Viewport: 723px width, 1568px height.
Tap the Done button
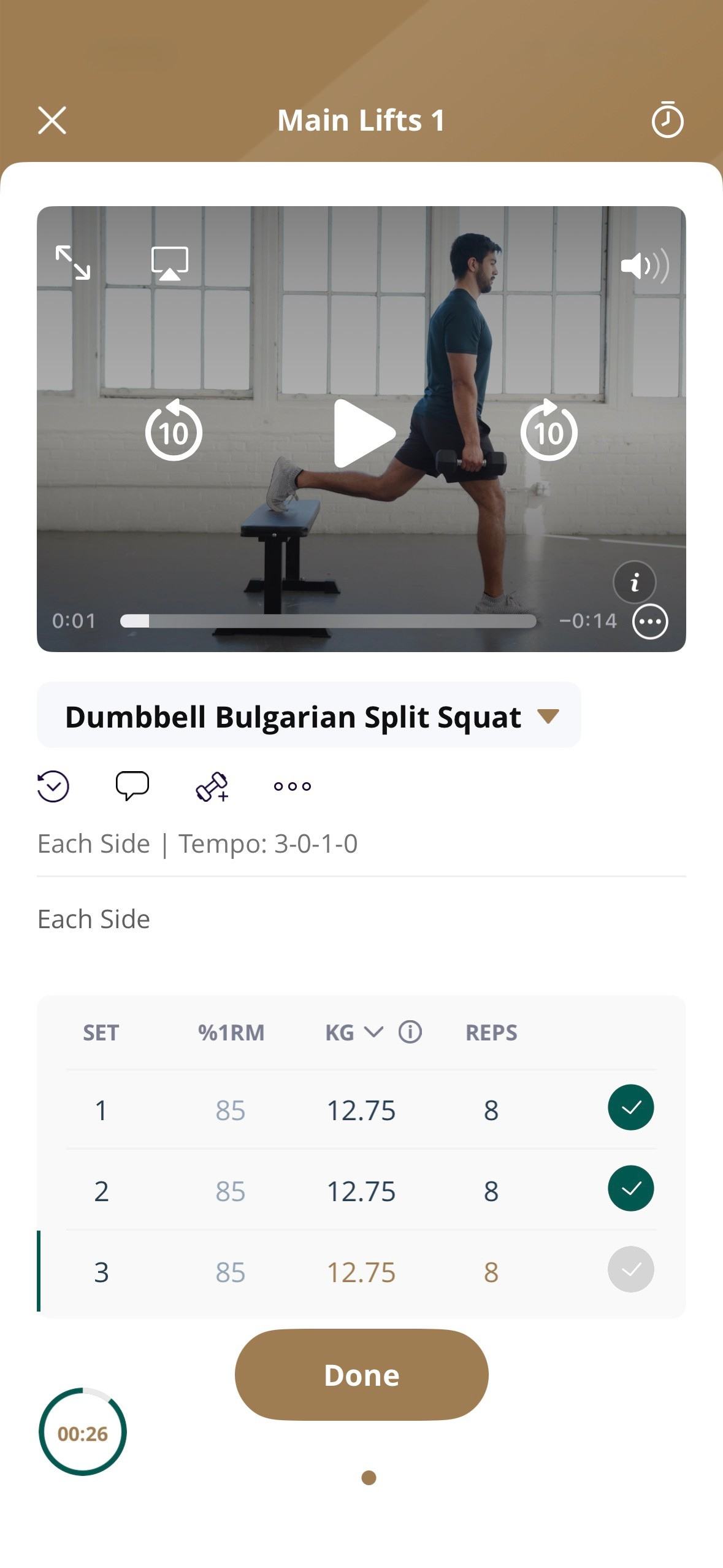[x=361, y=1375]
